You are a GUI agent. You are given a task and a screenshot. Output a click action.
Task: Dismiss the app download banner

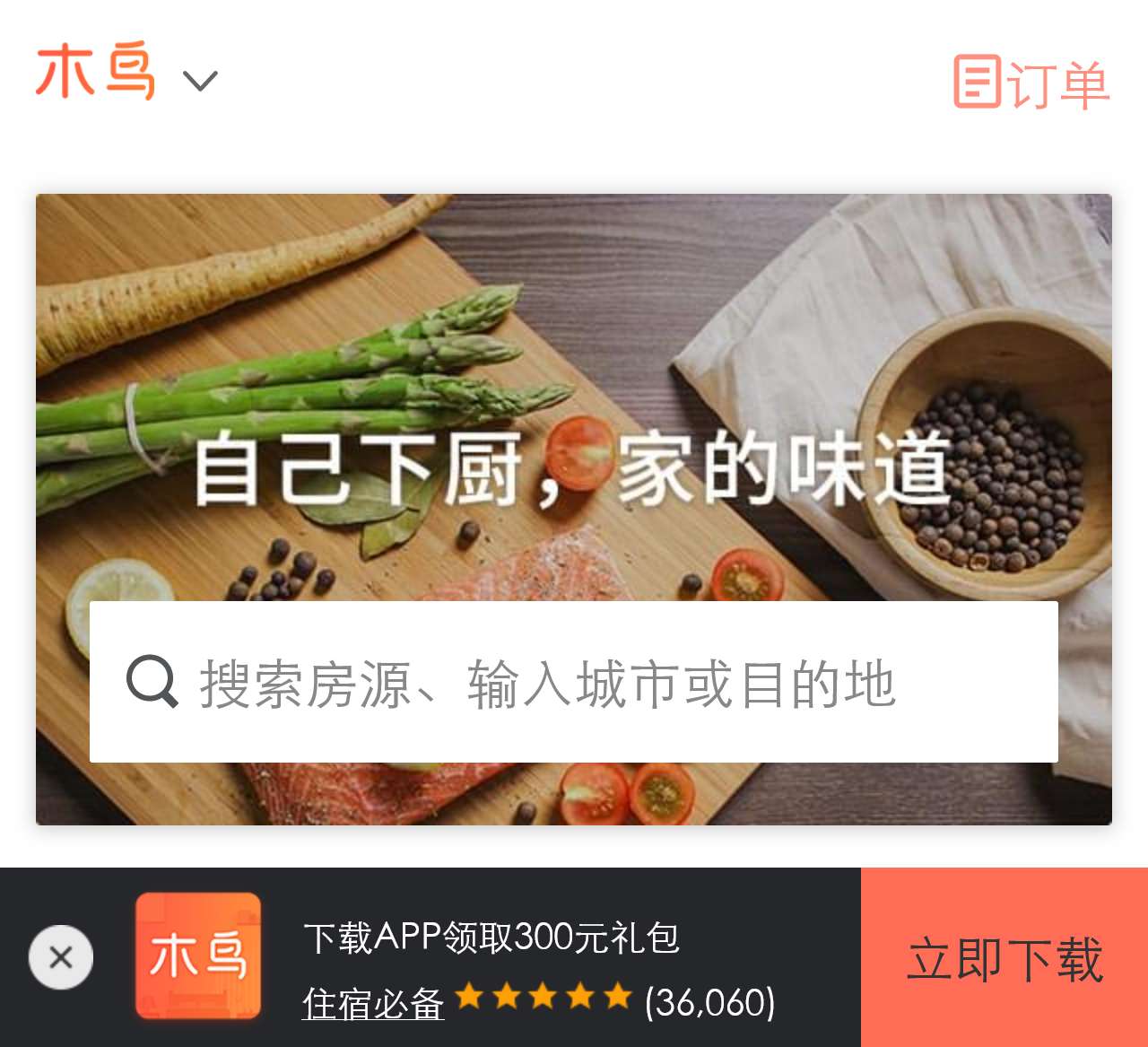pyautogui.click(x=61, y=957)
